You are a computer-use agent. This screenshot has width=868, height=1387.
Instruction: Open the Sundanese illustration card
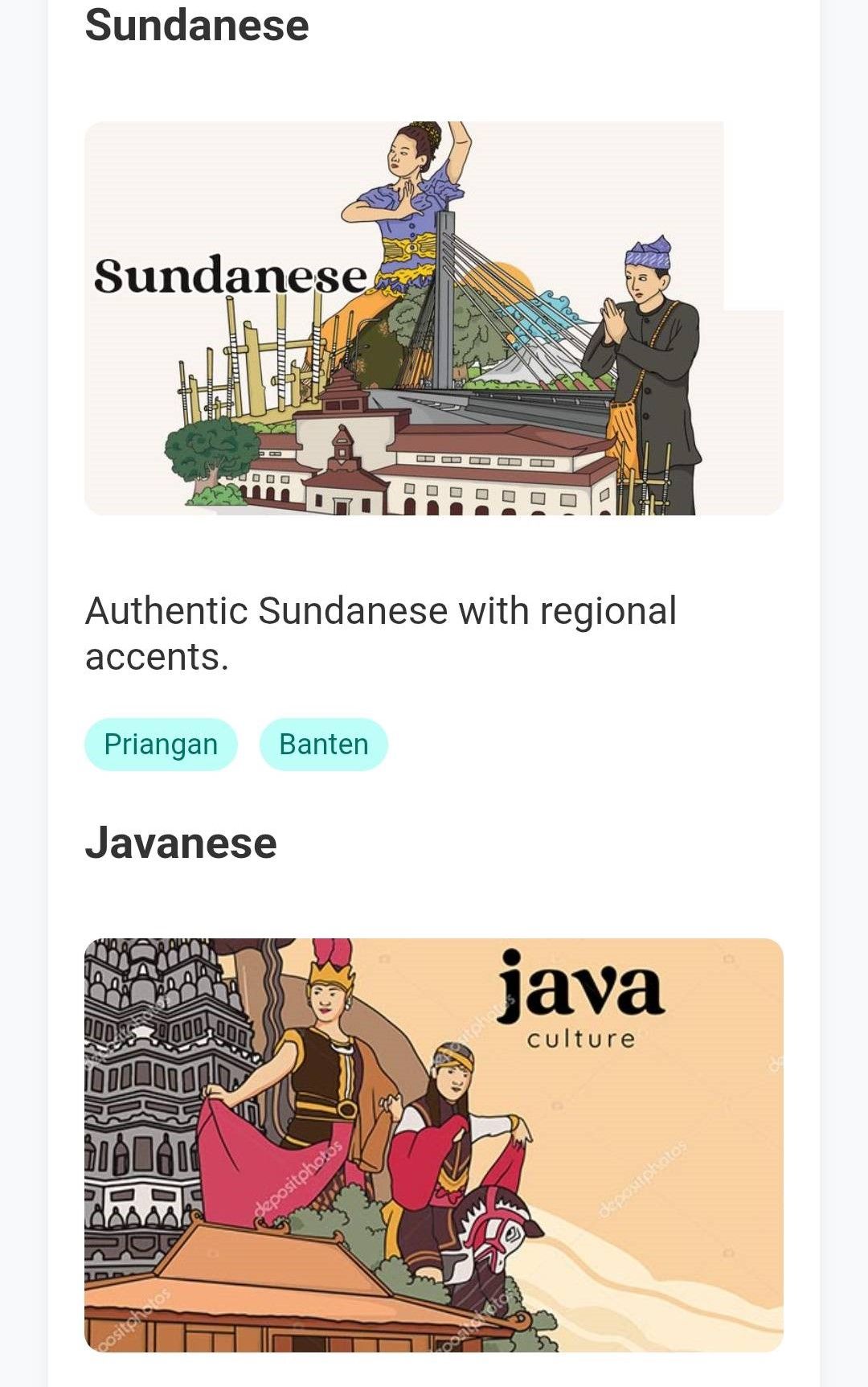tap(433, 318)
